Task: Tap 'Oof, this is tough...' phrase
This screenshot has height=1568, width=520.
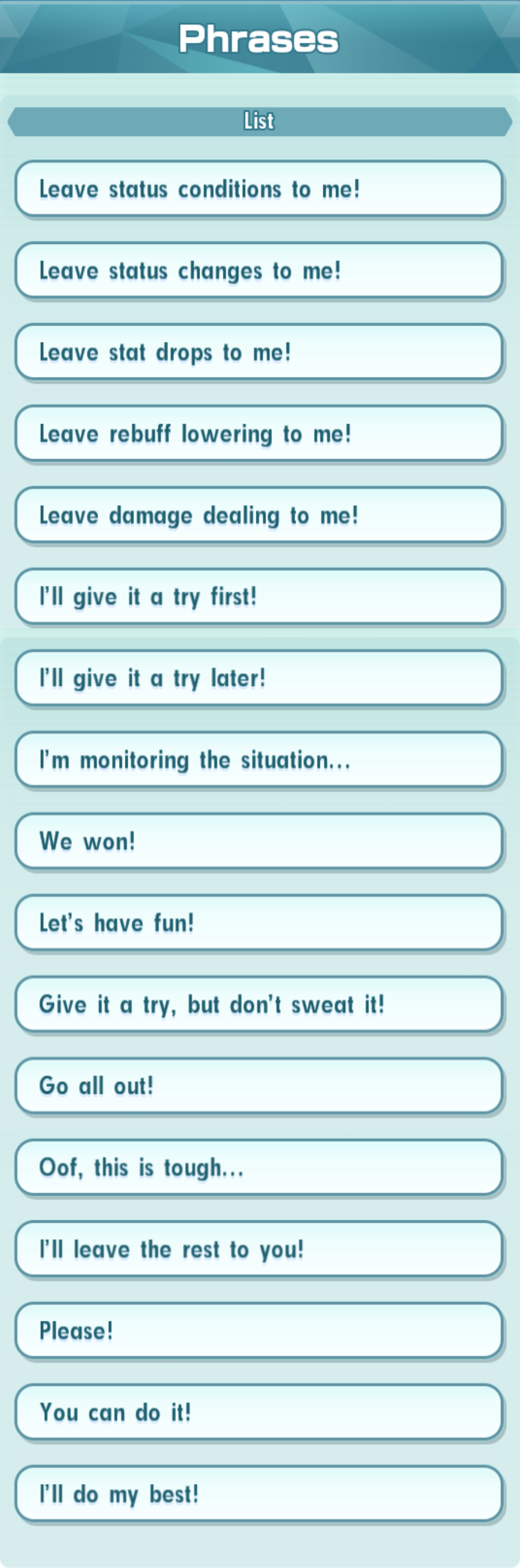Action: click(x=259, y=1168)
